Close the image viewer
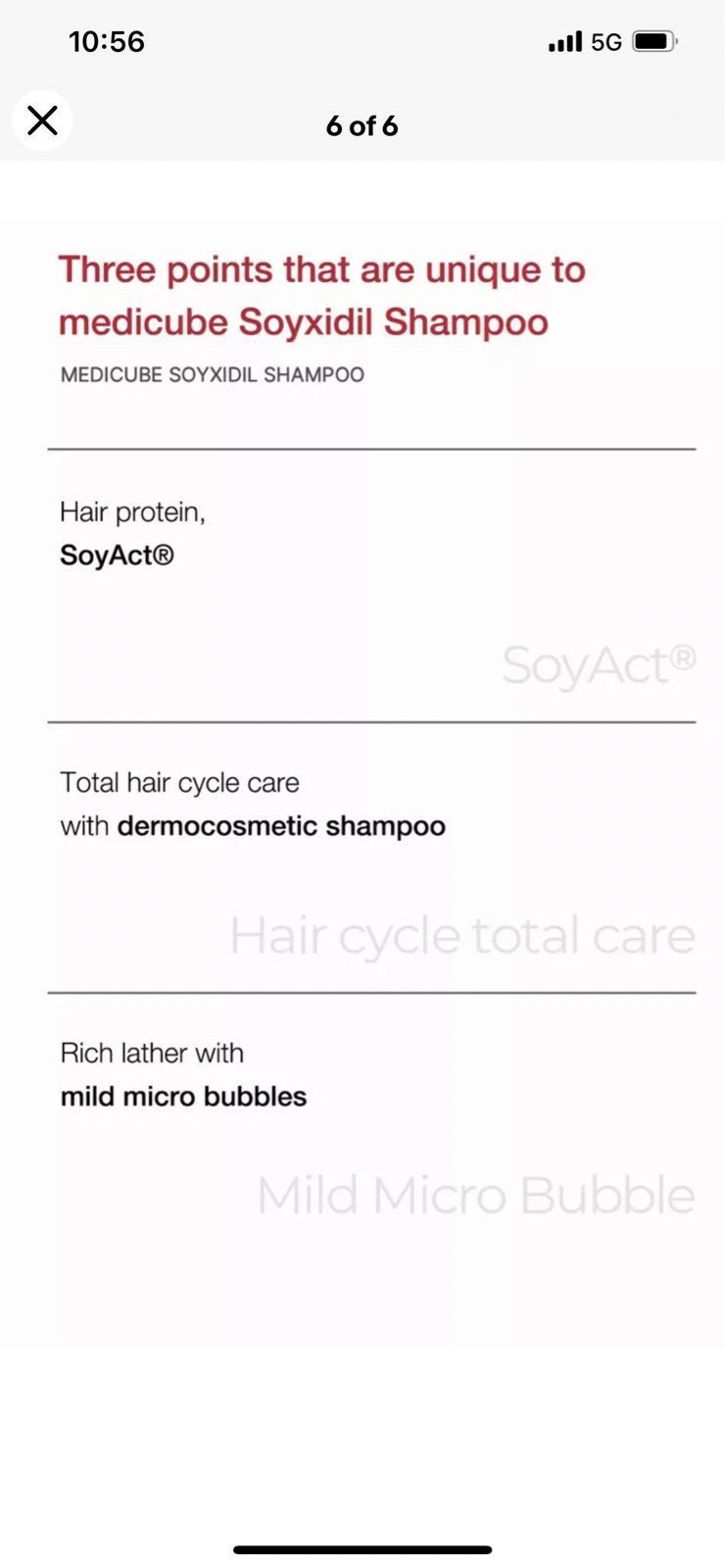 (x=42, y=121)
